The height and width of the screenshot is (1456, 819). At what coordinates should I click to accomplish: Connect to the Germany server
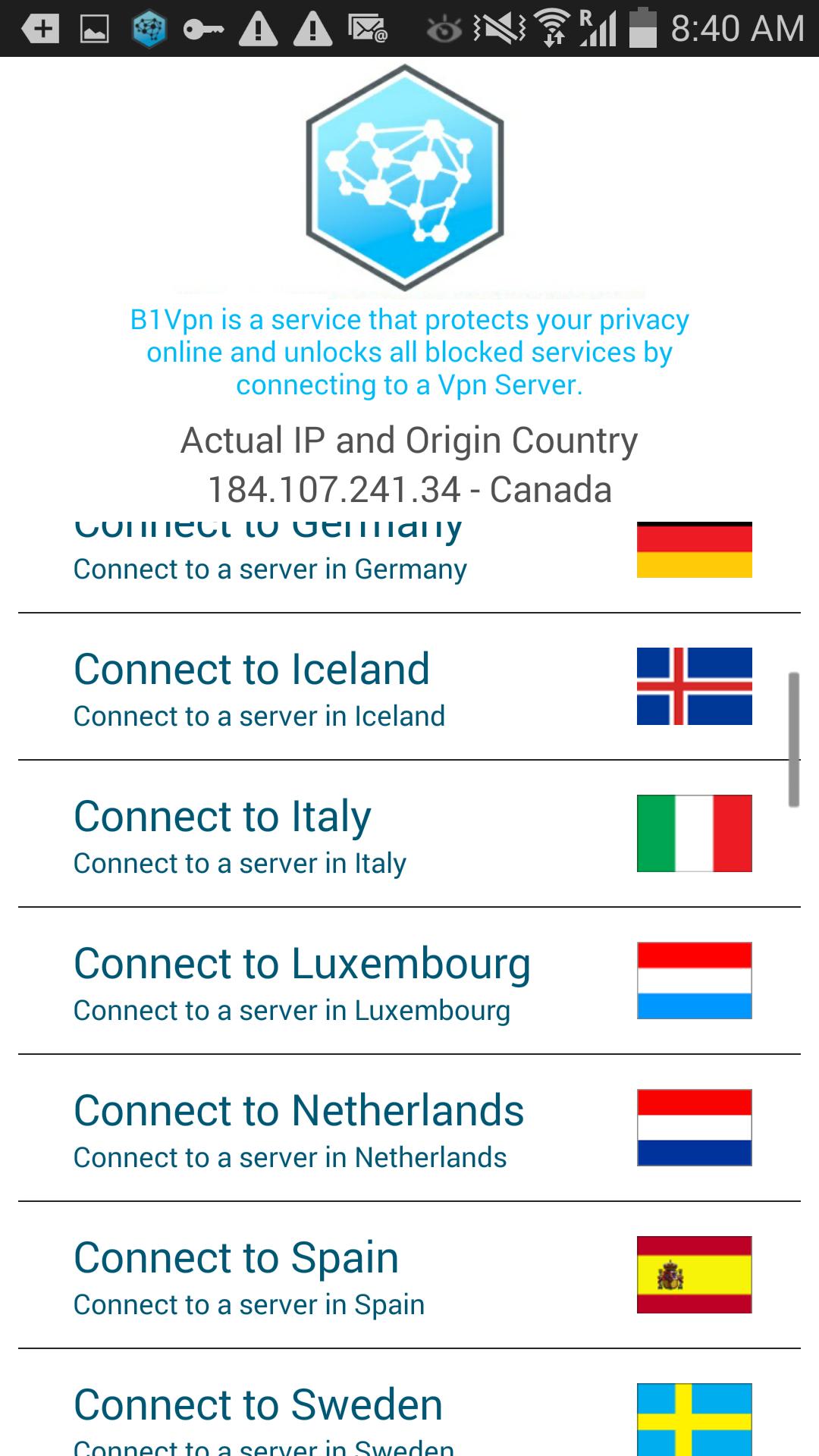pyautogui.click(x=270, y=565)
